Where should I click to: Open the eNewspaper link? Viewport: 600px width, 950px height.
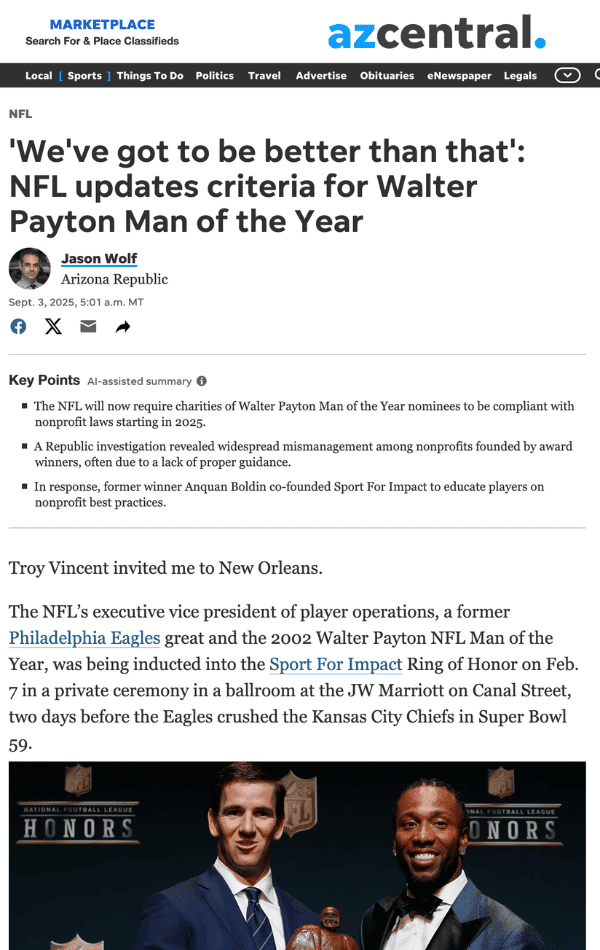click(459, 76)
